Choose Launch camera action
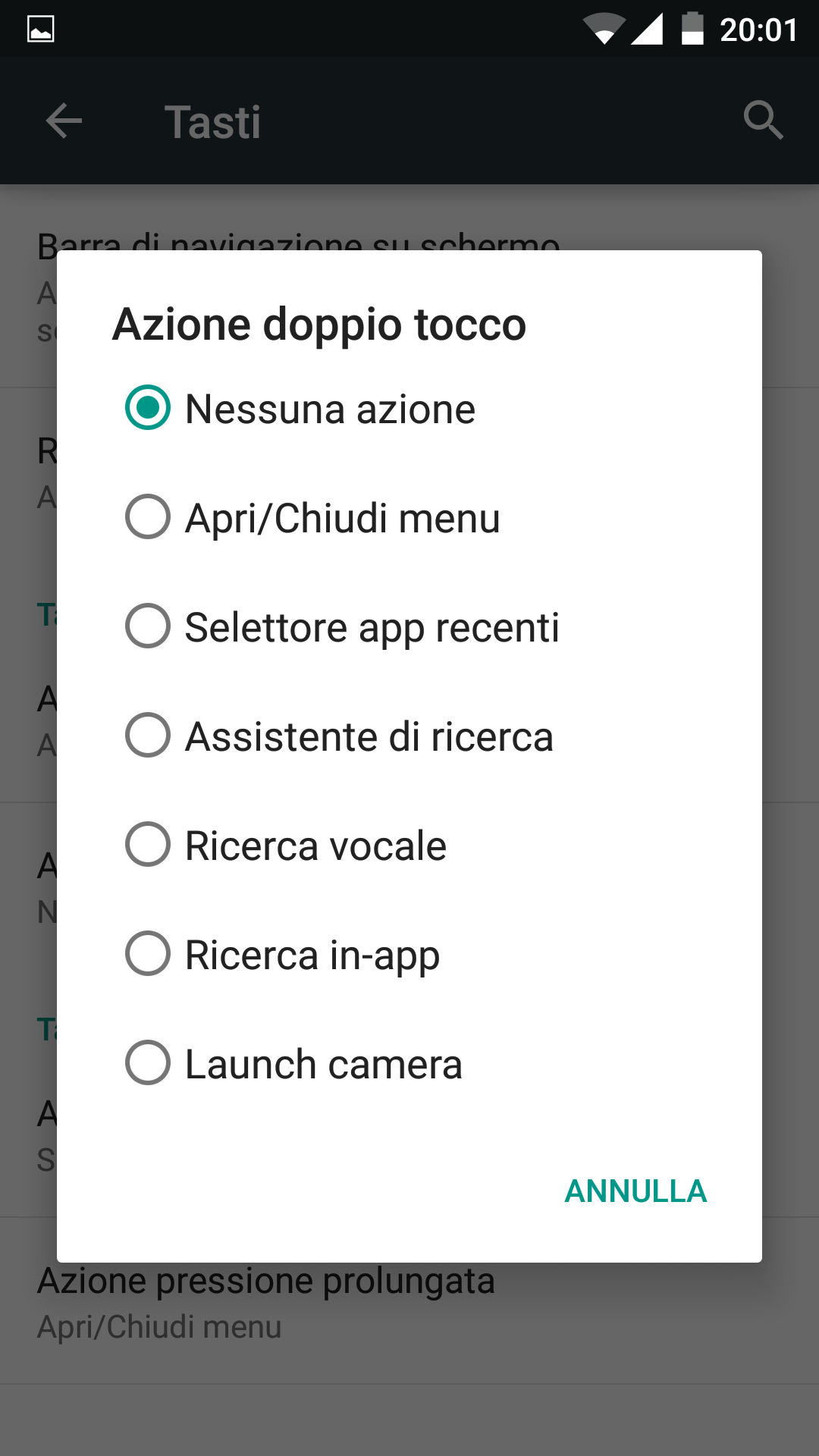This screenshot has height=1456, width=819. (x=409, y=1063)
